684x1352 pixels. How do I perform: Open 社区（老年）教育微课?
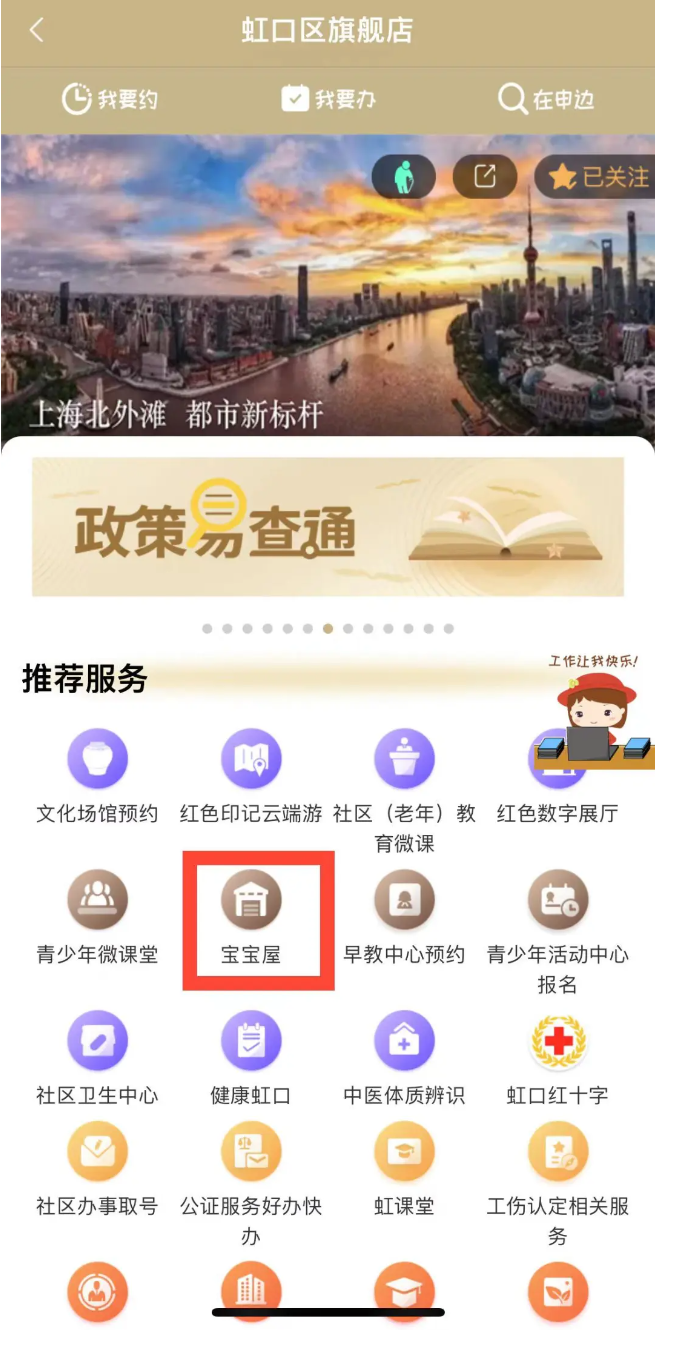[404, 760]
